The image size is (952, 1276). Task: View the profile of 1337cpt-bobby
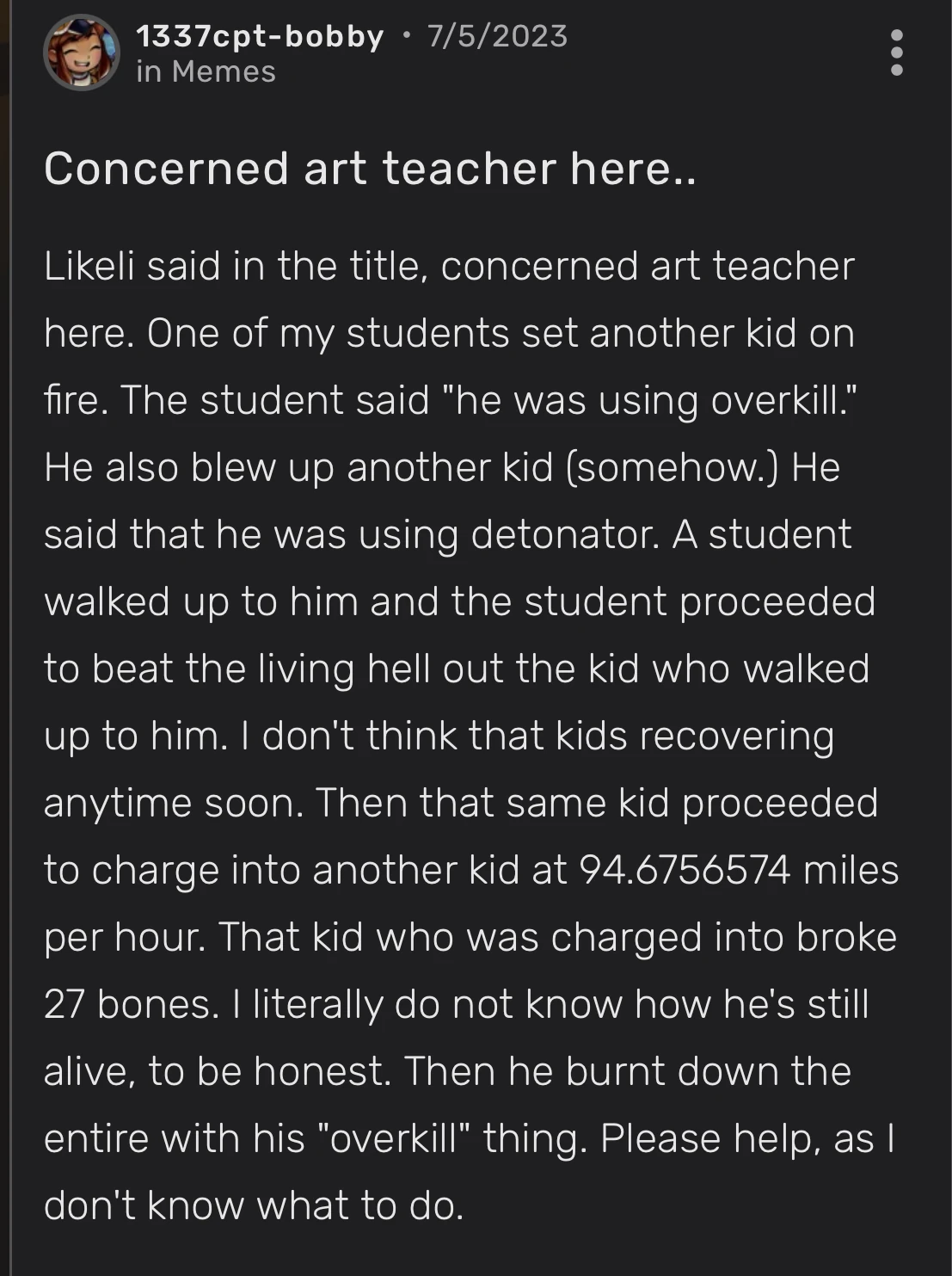click(259, 36)
